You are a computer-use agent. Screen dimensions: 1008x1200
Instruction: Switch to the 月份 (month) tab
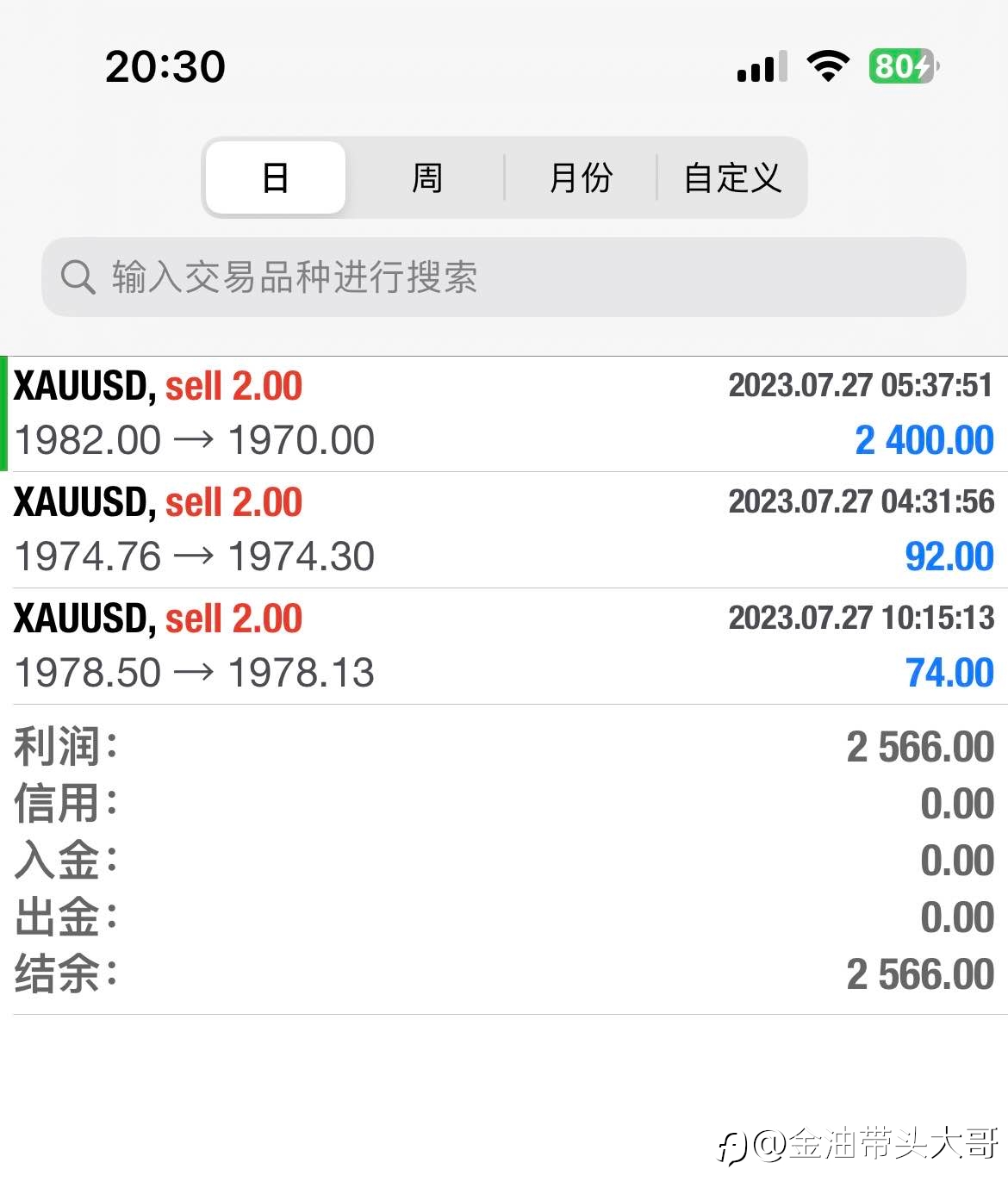pos(581,177)
